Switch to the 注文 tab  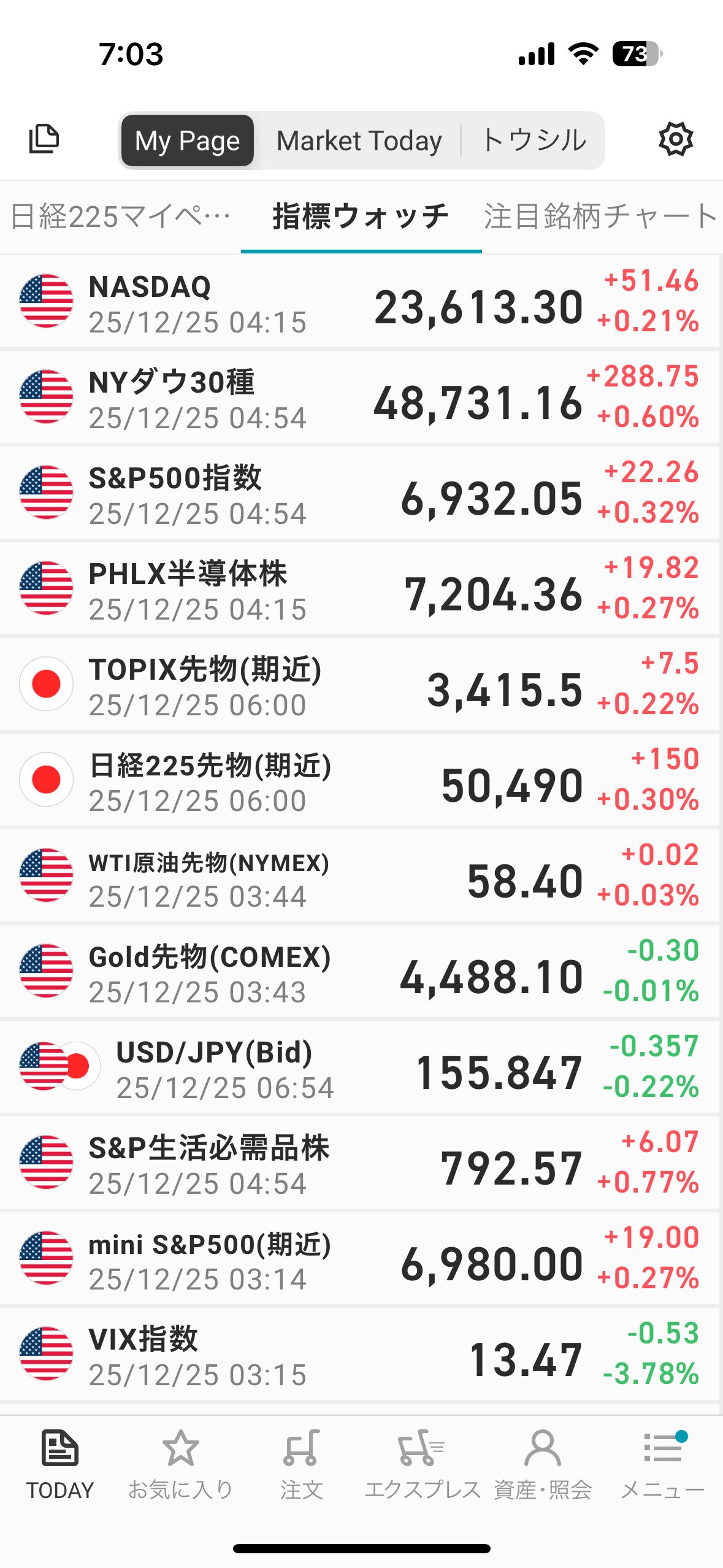click(301, 1464)
